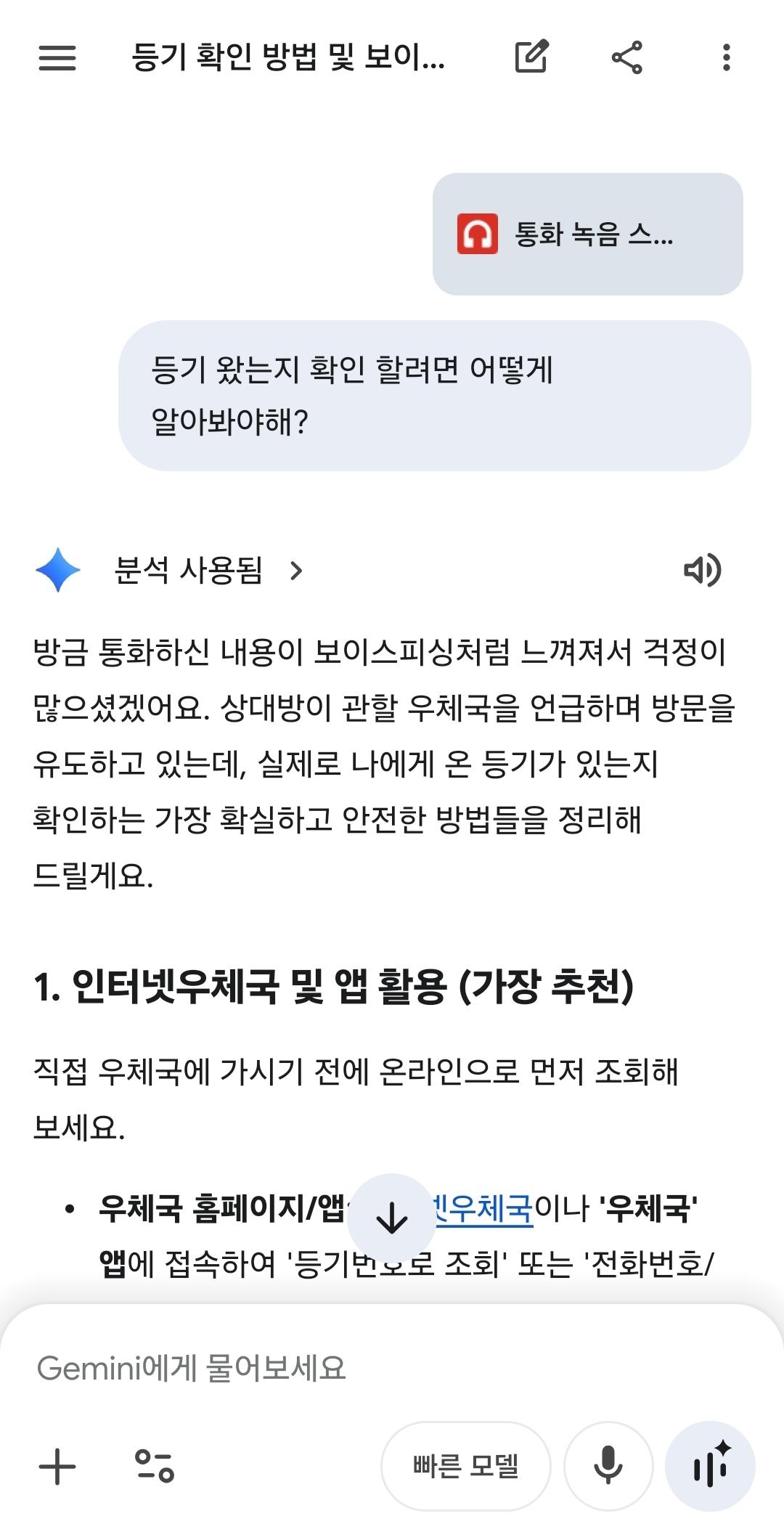Open the navigation drawer menu

point(57,60)
